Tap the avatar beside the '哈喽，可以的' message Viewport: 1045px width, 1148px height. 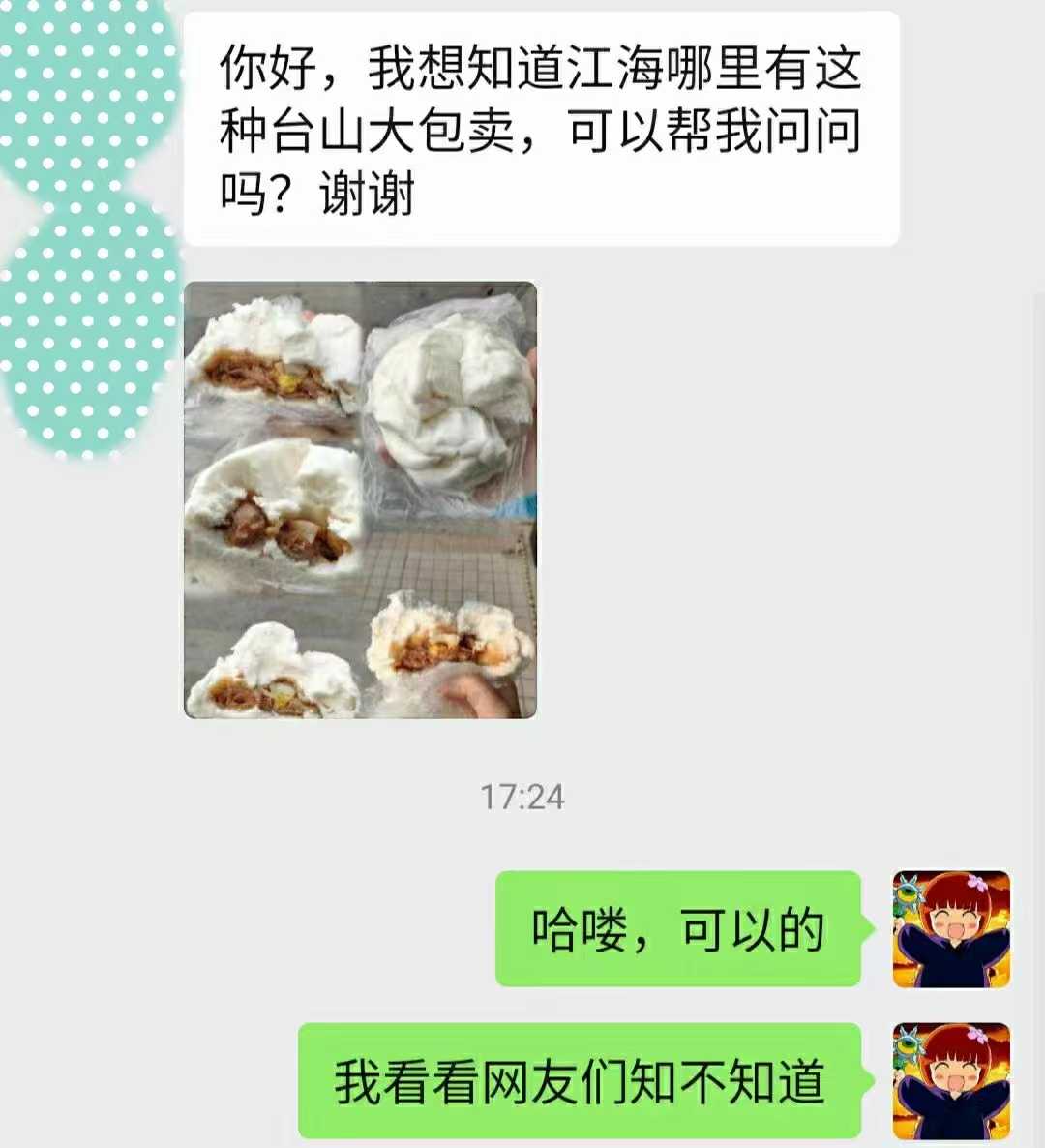(950, 929)
